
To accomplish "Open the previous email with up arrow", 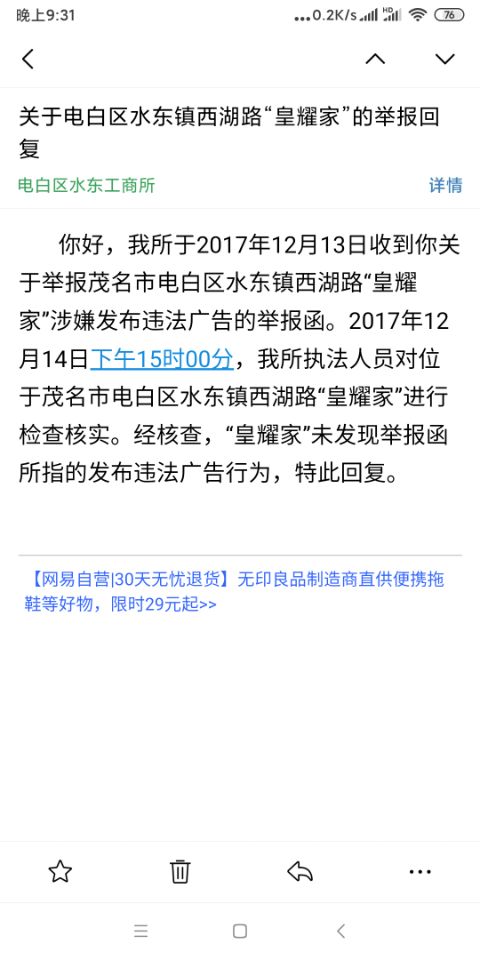I will click(375, 59).
